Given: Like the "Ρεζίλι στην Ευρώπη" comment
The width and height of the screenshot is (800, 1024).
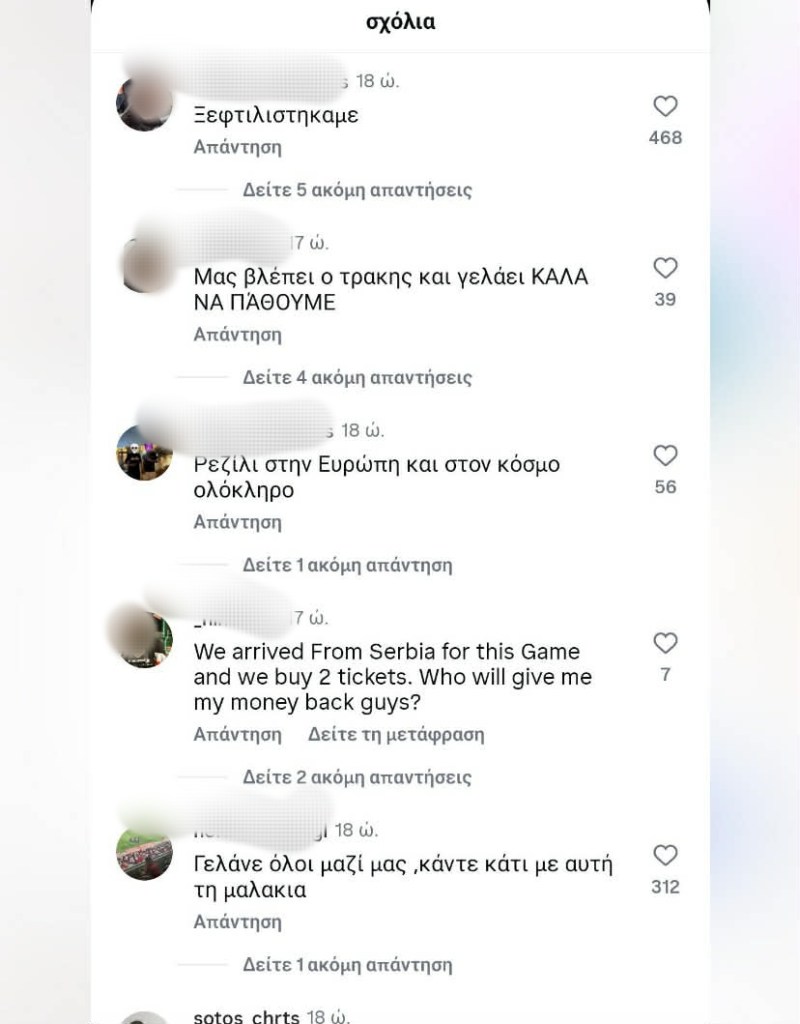Looking at the screenshot, I should [665, 456].
